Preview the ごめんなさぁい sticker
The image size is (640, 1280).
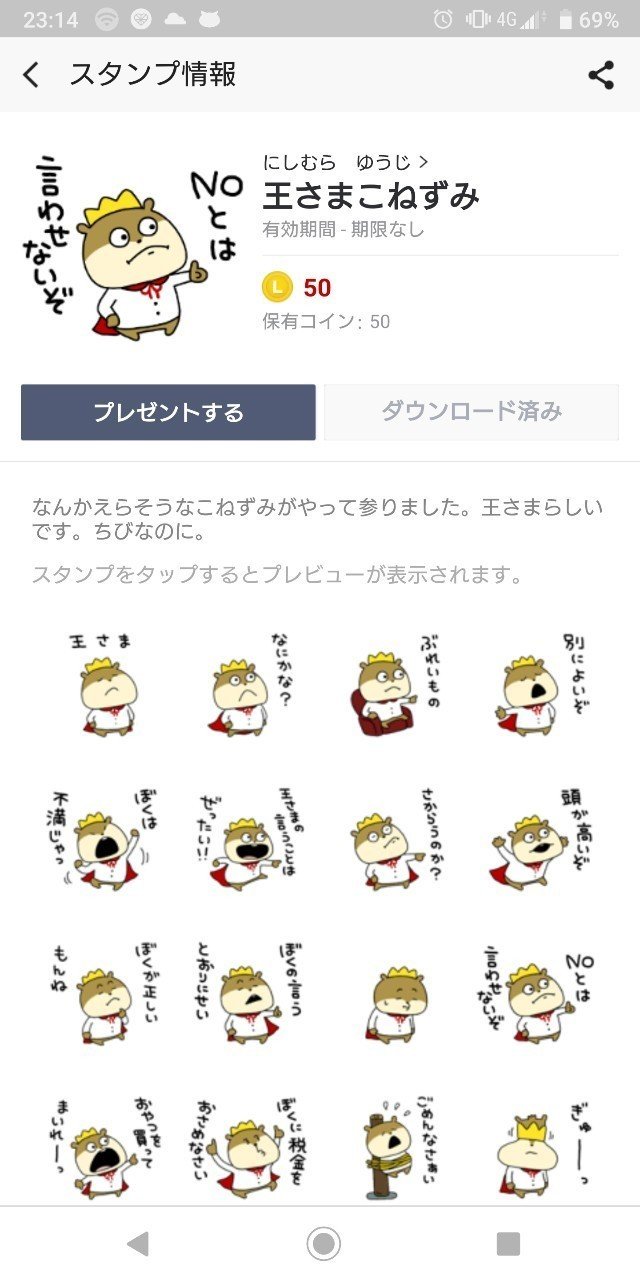[392, 1148]
